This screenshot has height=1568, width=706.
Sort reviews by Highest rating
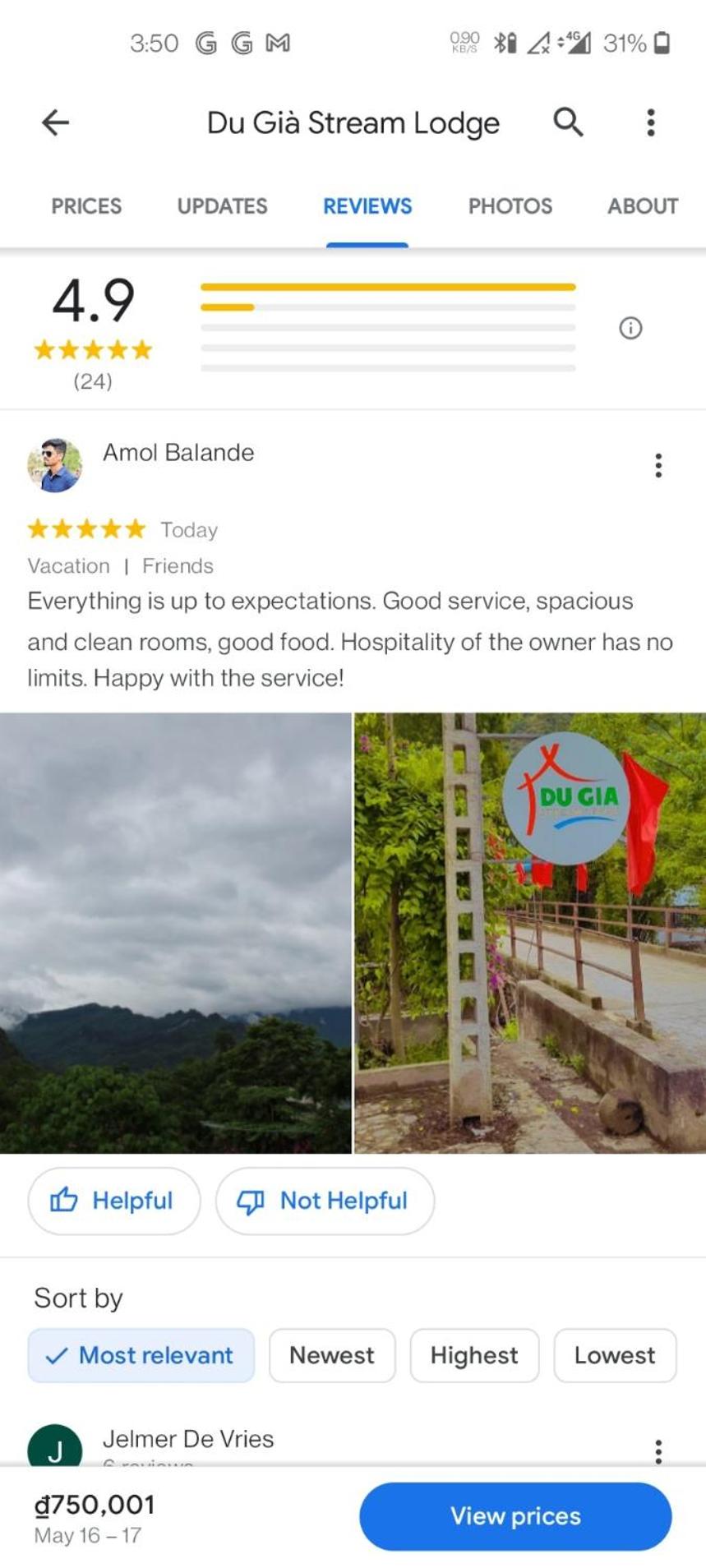[x=474, y=1355]
